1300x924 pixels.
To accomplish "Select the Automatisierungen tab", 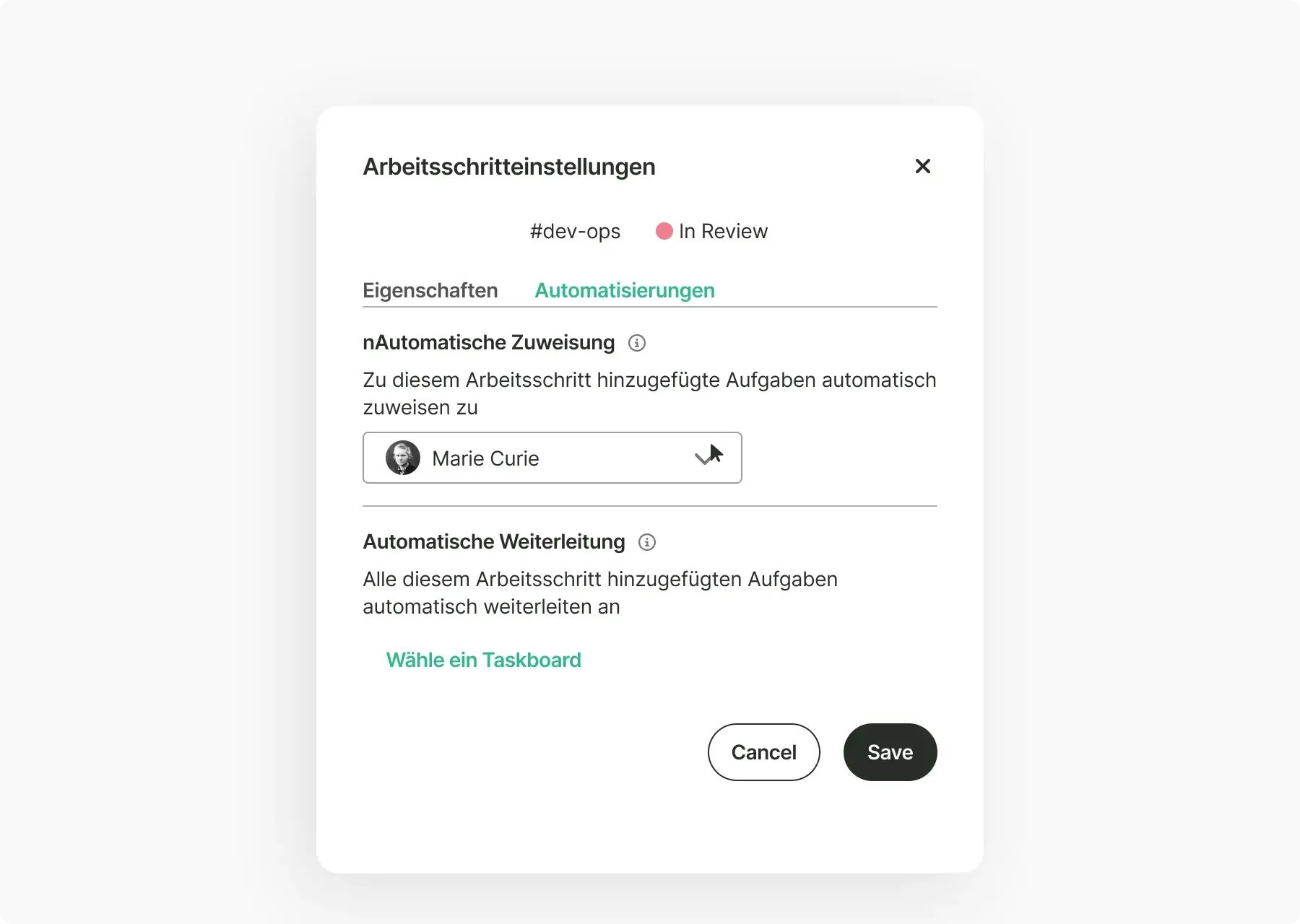I will pos(624,290).
